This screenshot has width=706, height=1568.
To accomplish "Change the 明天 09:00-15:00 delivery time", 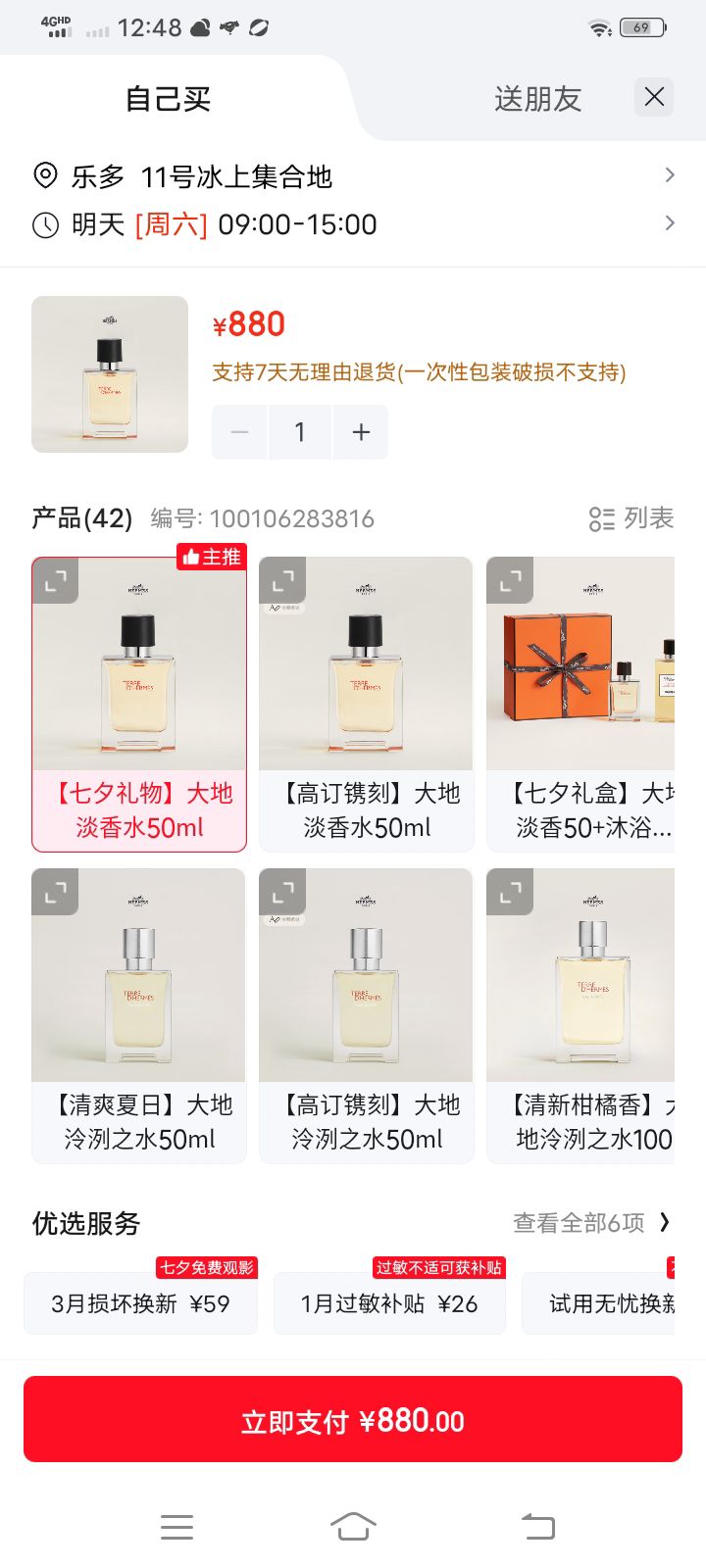I will pyautogui.click(x=353, y=224).
